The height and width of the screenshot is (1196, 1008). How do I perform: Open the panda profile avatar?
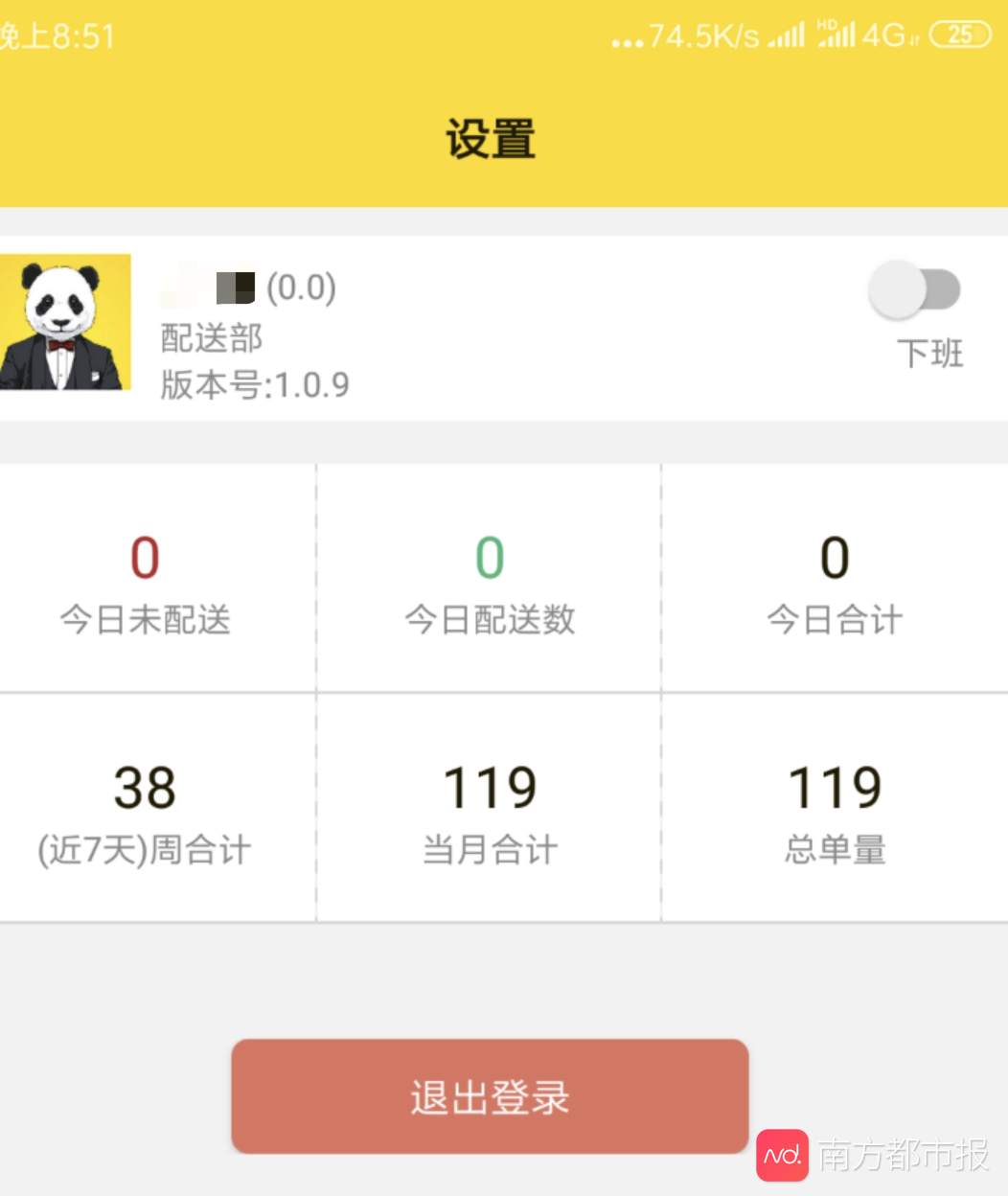pos(64,323)
